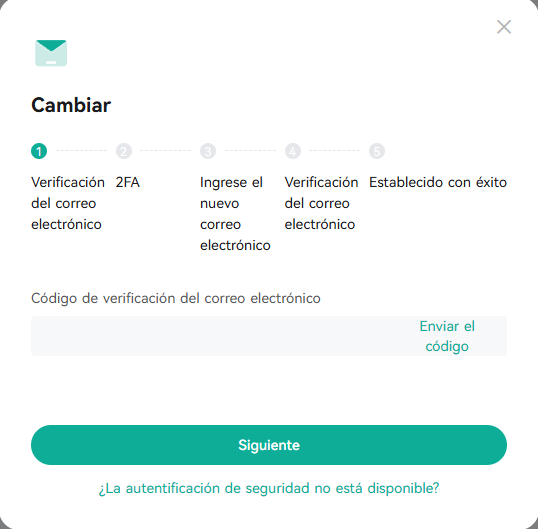Image resolution: width=538 pixels, height=529 pixels.
Task: Tap Enviar el código
Action: pos(447,336)
